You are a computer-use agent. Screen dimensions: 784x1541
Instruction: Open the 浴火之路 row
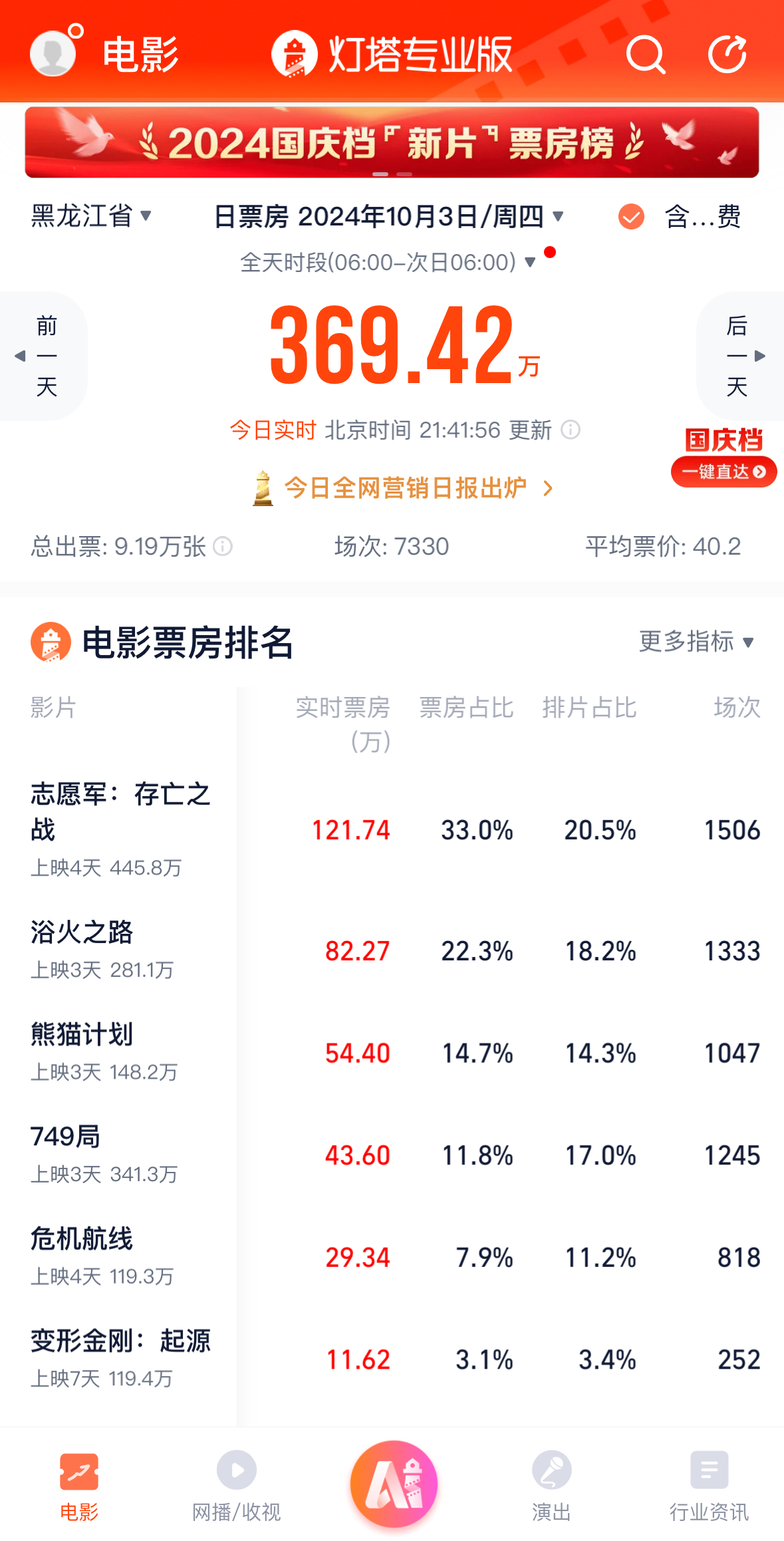click(x=392, y=950)
